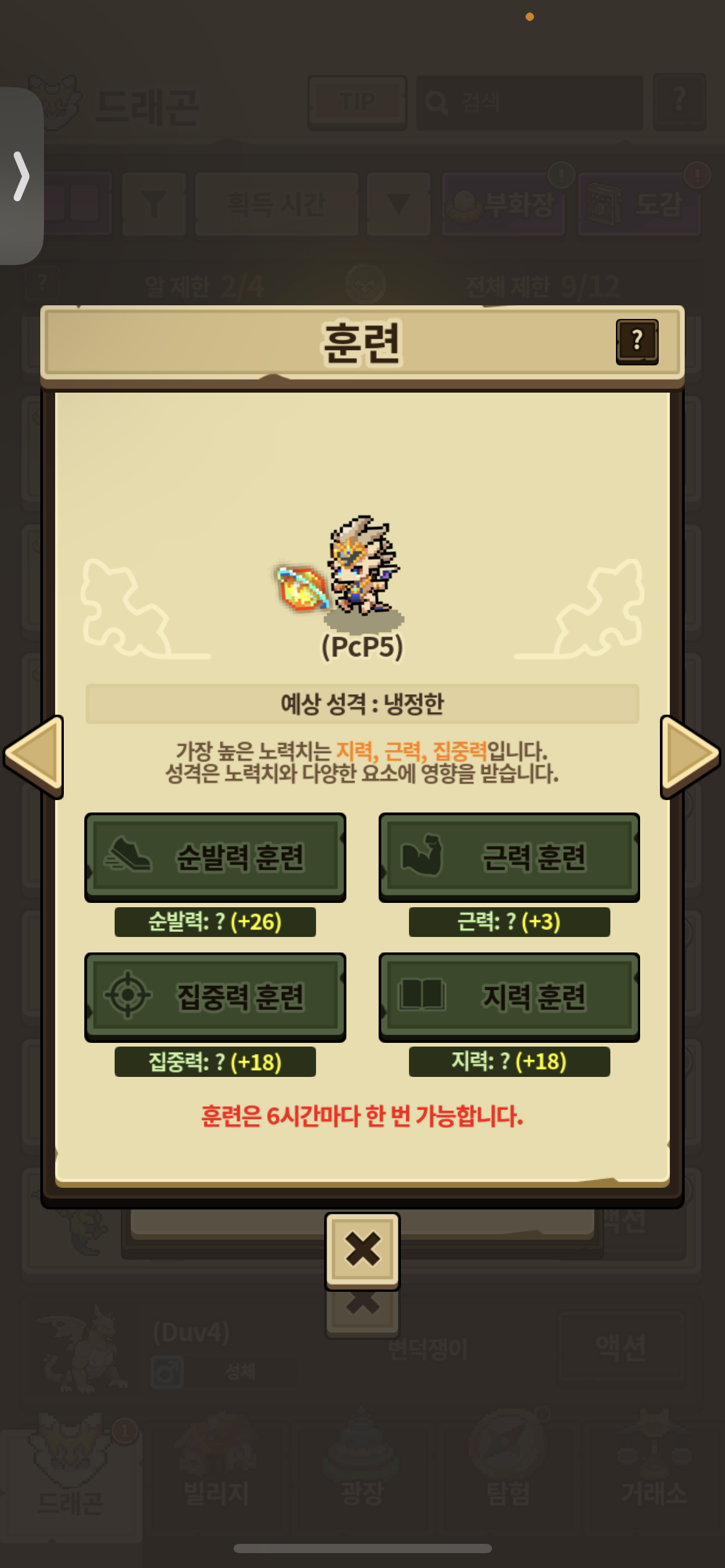The image size is (725, 1568).
Task: Open the help icon in the 훈련 header
Action: coord(637,342)
